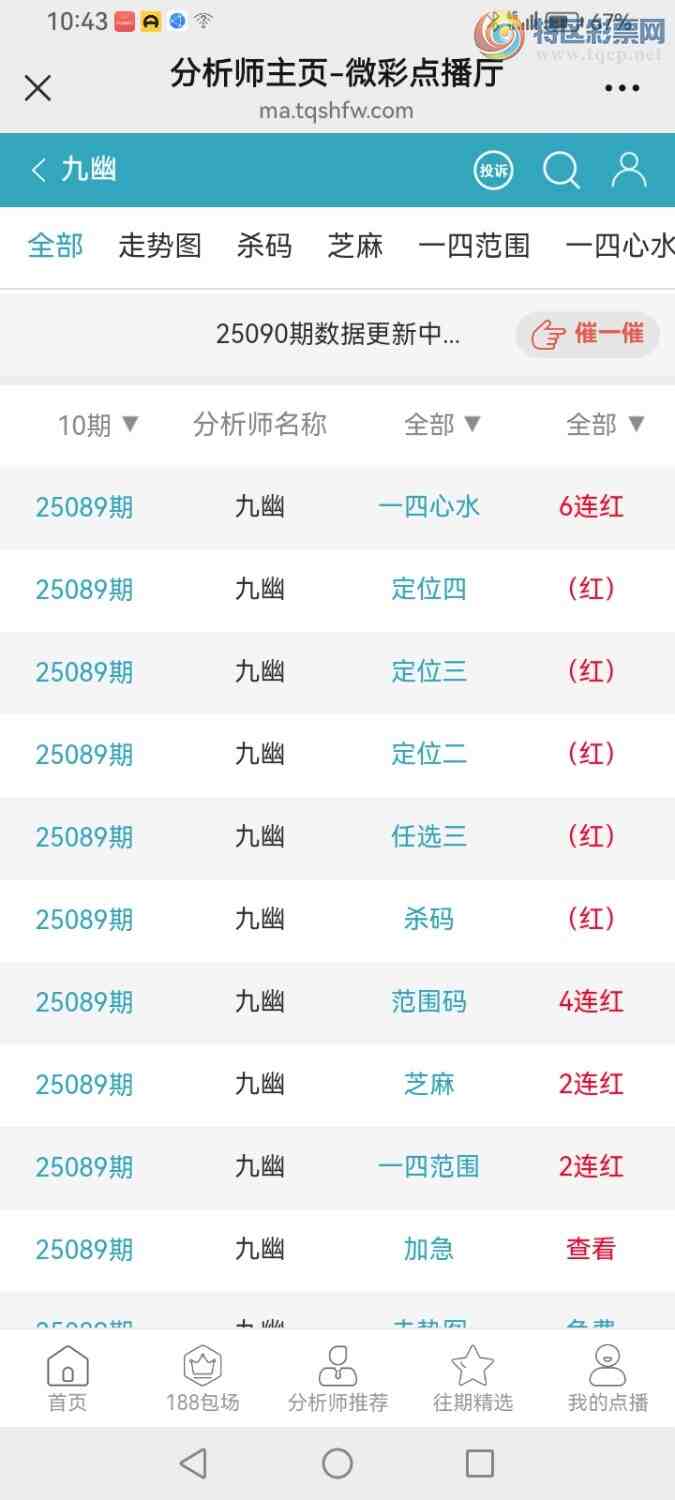
Task: Switch to the 走势图 tab
Action: pos(160,246)
